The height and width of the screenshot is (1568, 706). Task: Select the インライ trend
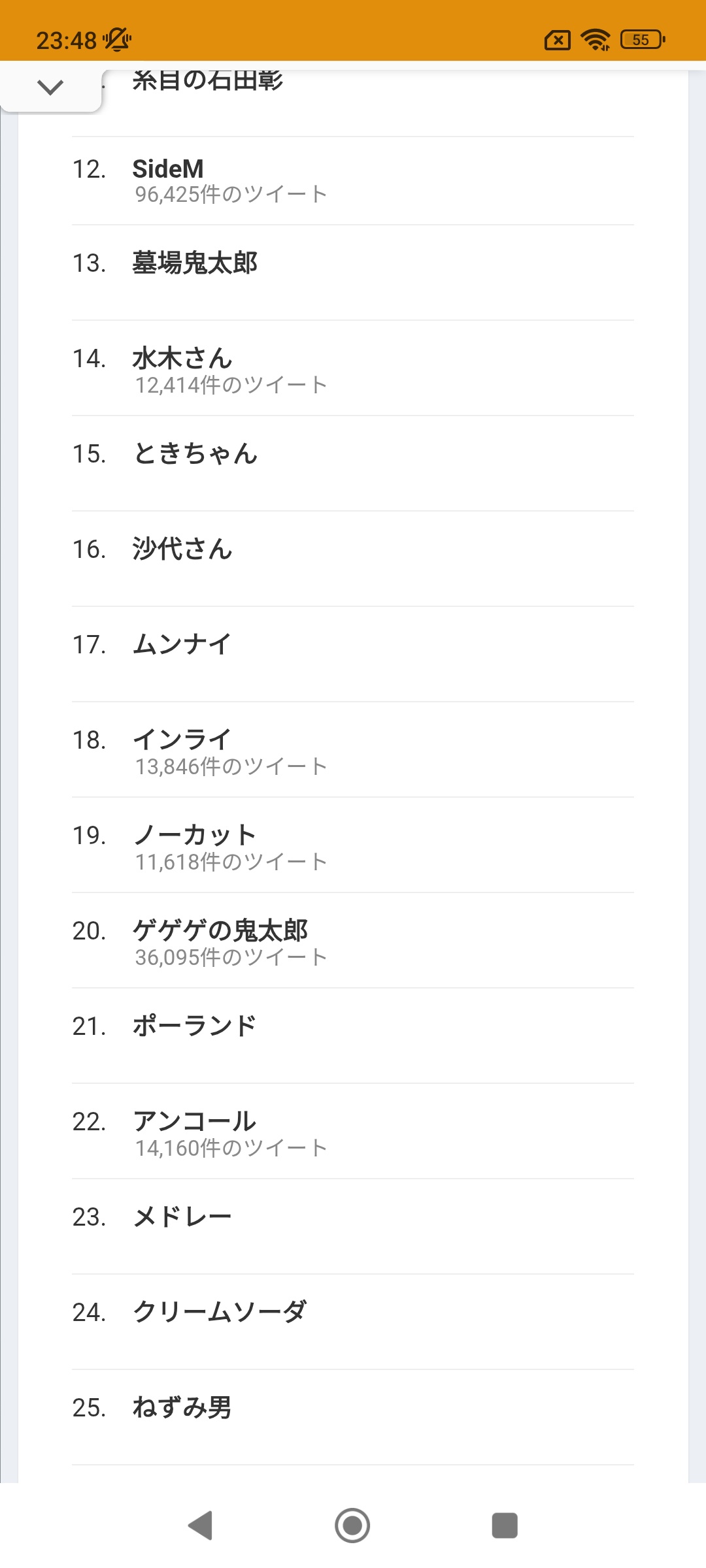pos(353,749)
